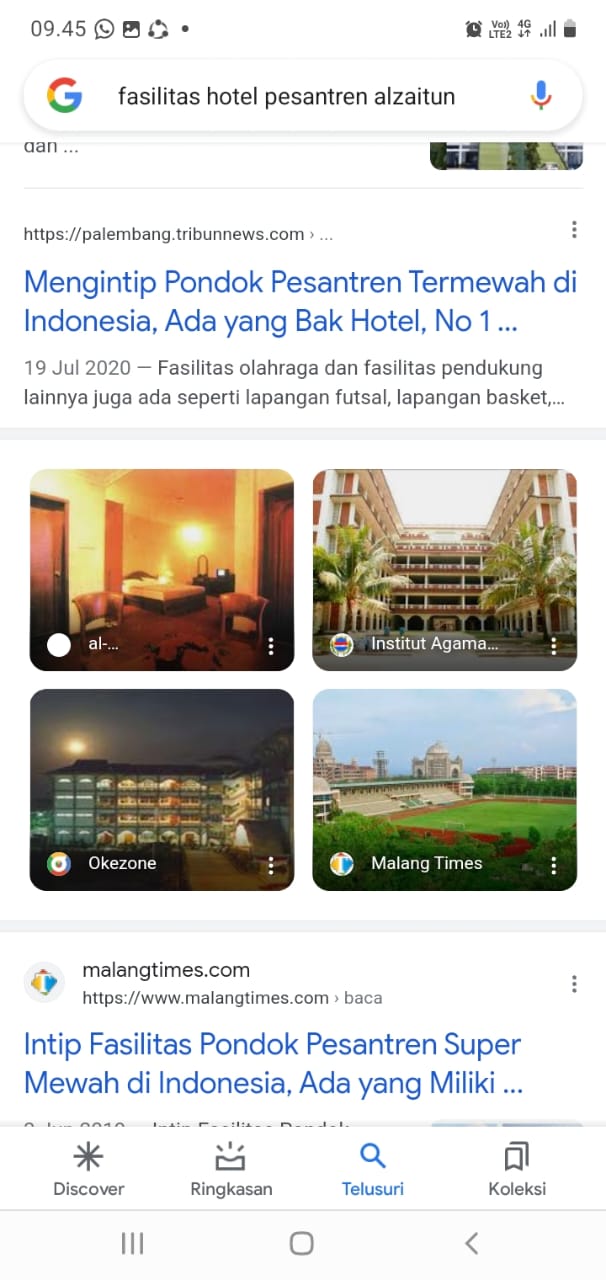
Task: Open options for the malangtimes.com result
Action: (574, 984)
